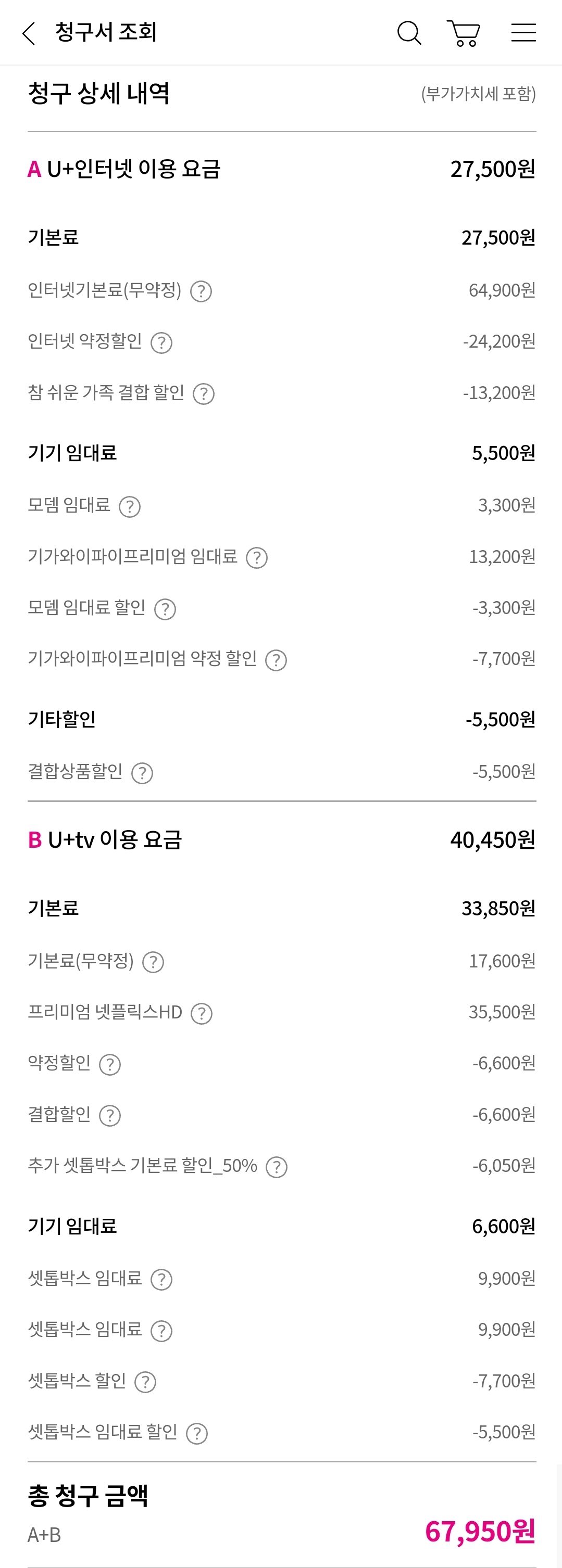Open help for 기가와이파이프리미엄 임대료
562x1568 pixels.
256,557
